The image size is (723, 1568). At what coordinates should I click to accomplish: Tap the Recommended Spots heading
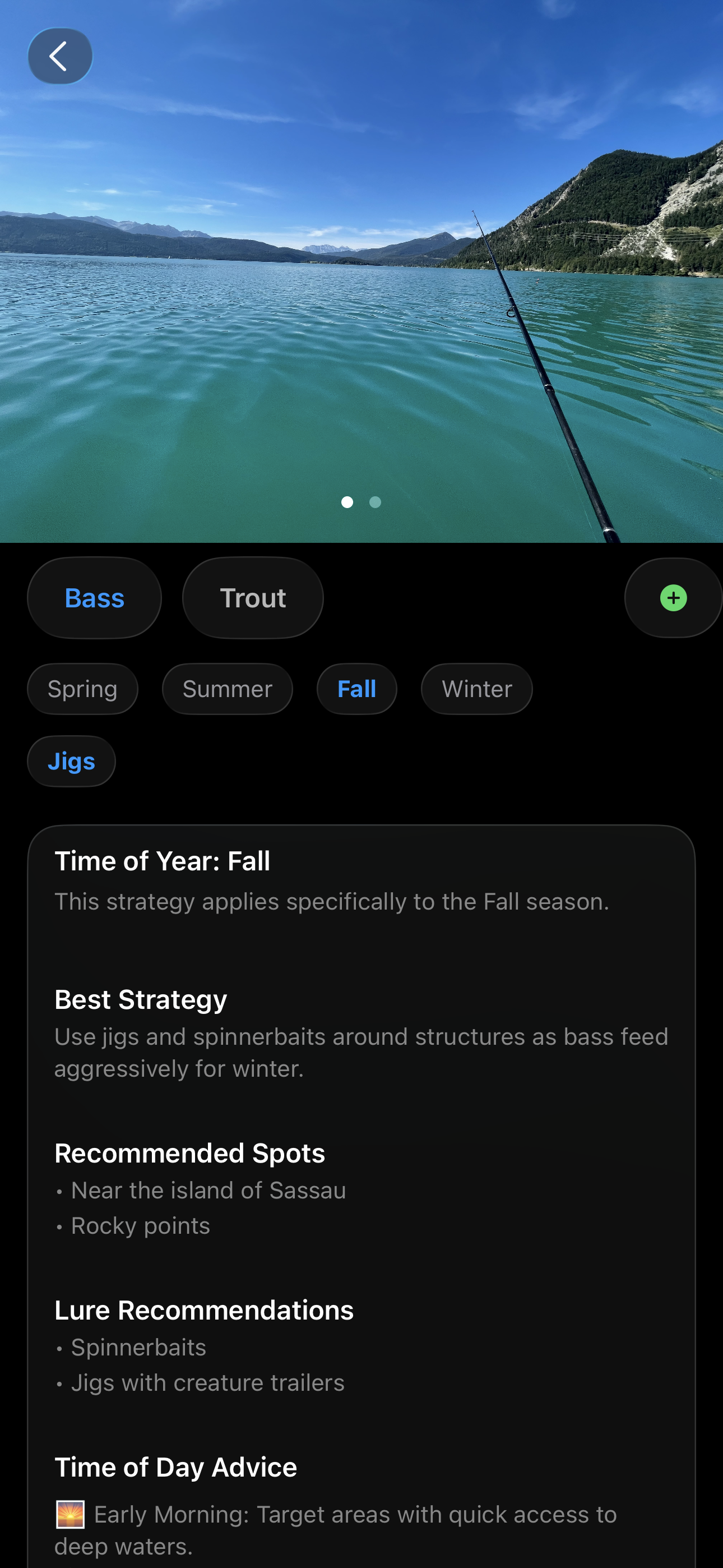190,1153
